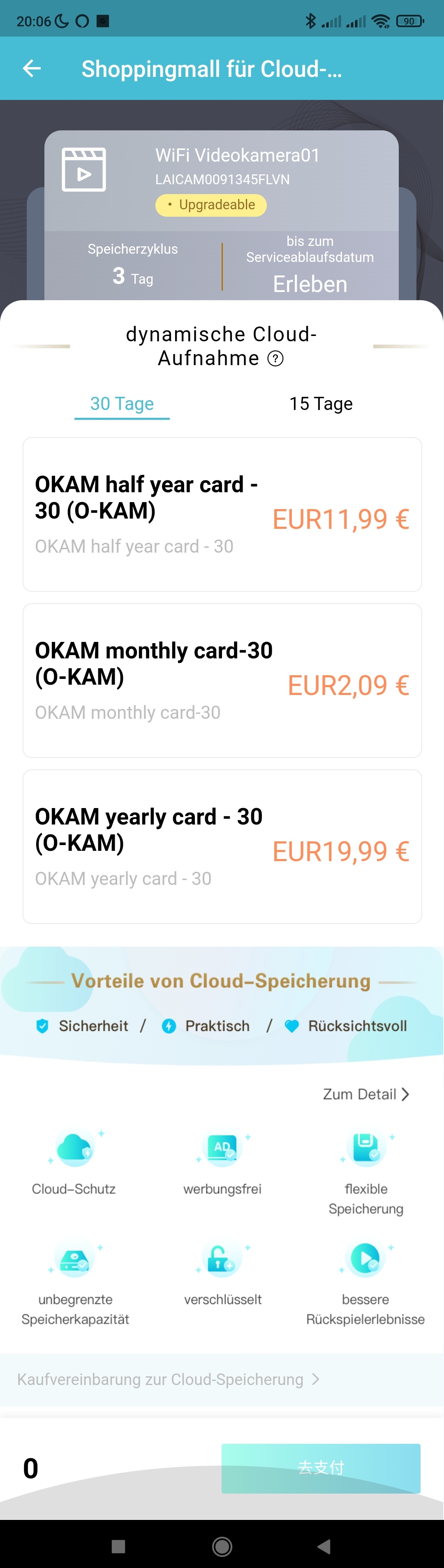Screen dimensions: 444x1568
Task: Go back using the header arrow
Action: click(32, 69)
